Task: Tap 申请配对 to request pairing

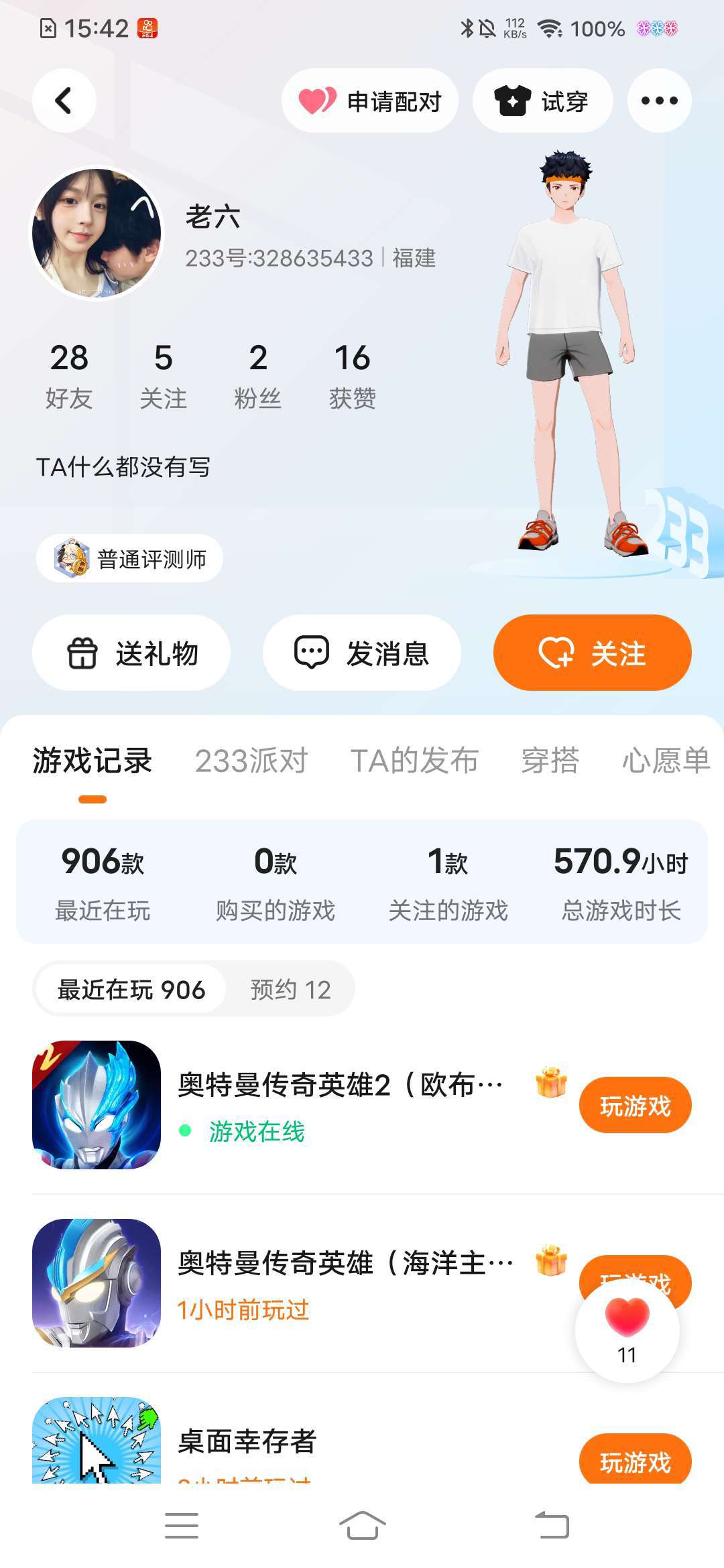Action: [370, 101]
